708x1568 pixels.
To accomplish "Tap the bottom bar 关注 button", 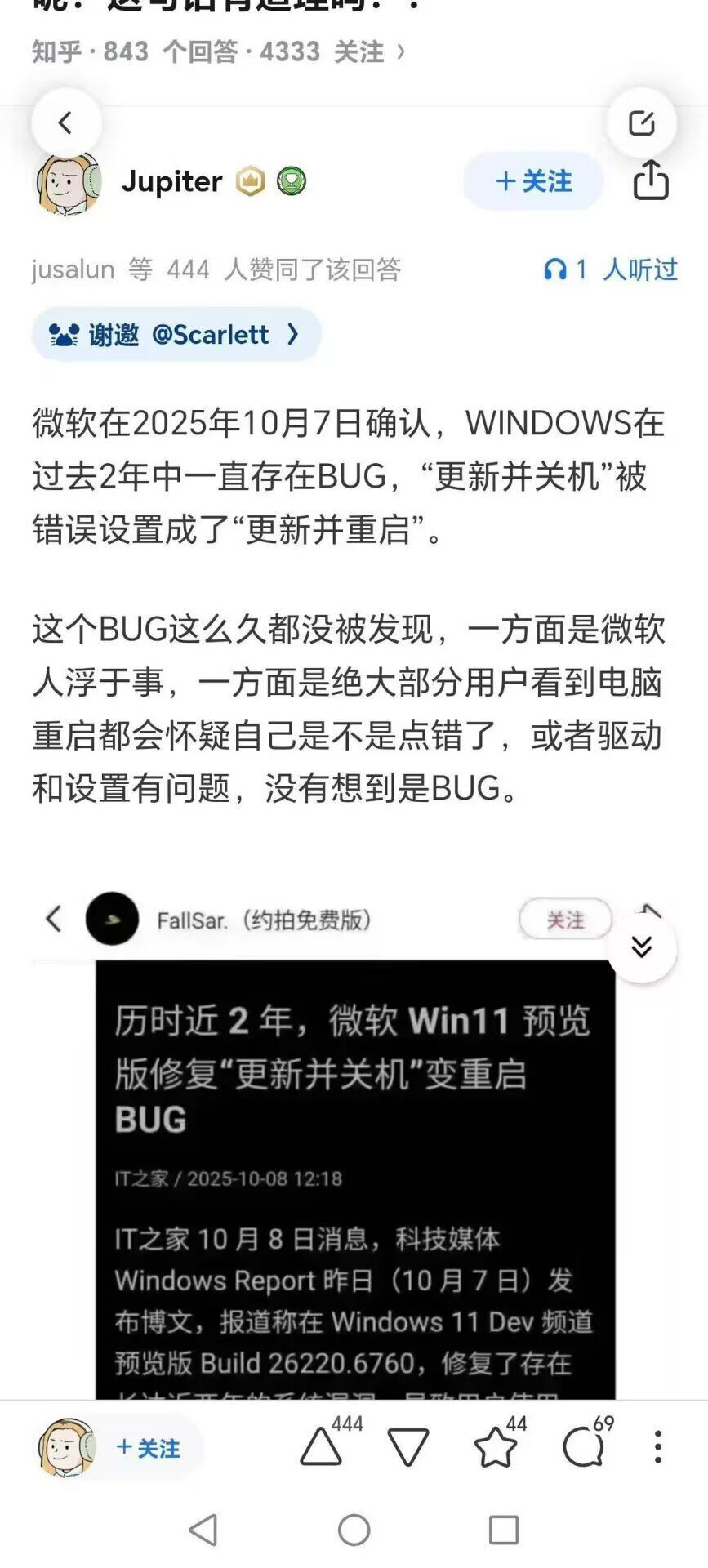I will [149, 1448].
